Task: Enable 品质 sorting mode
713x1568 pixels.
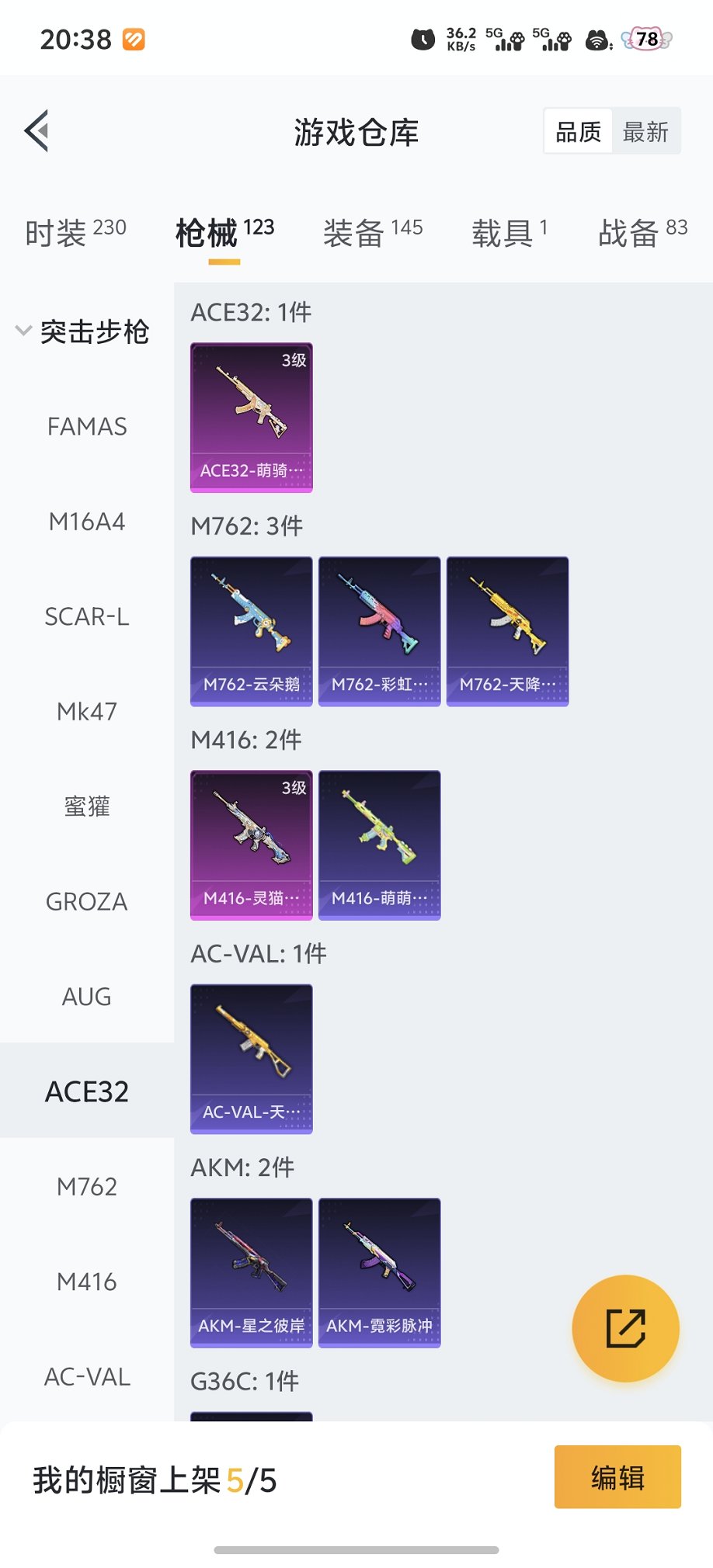Action: coord(576,132)
